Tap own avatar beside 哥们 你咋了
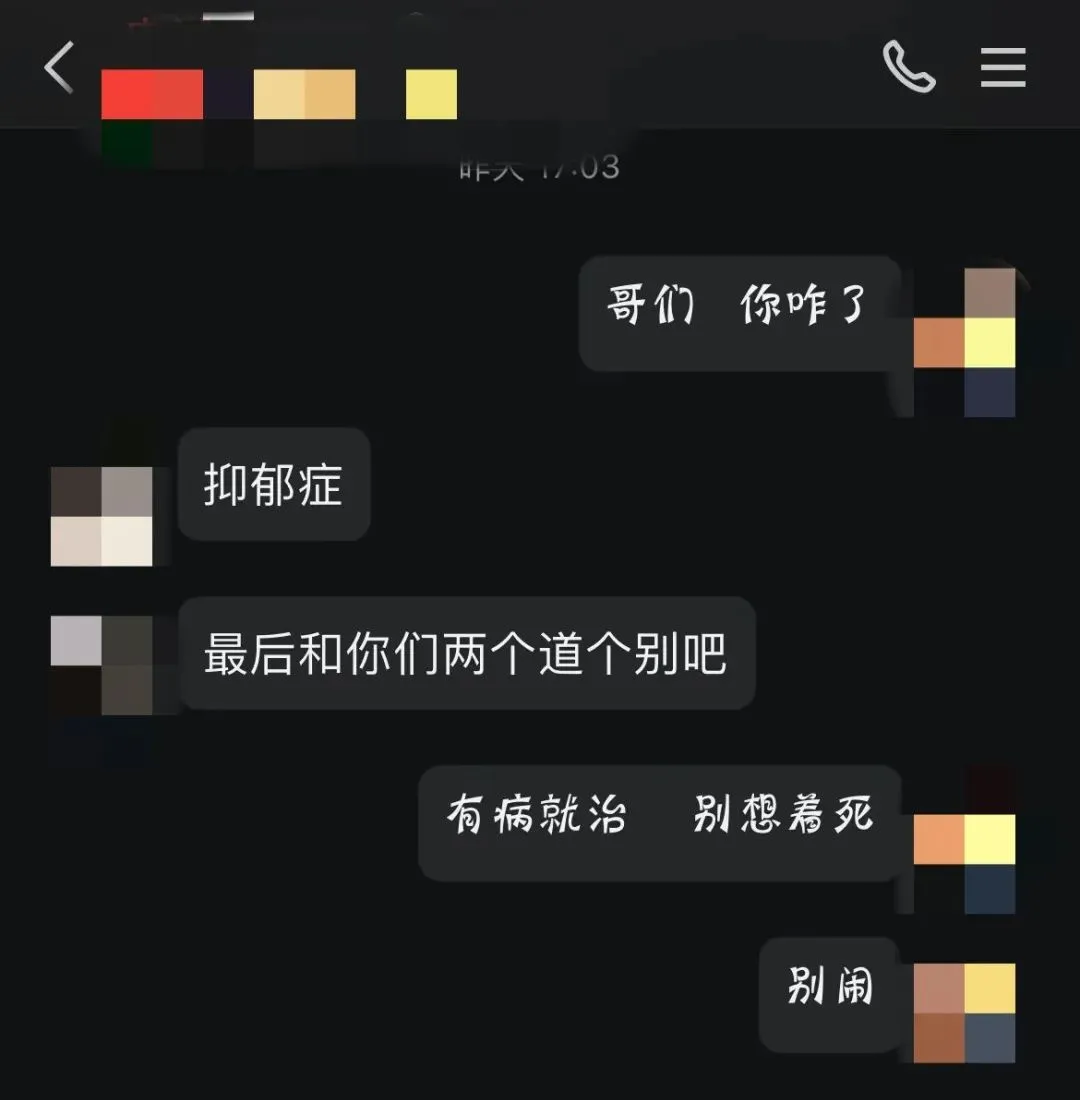 click(x=965, y=343)
